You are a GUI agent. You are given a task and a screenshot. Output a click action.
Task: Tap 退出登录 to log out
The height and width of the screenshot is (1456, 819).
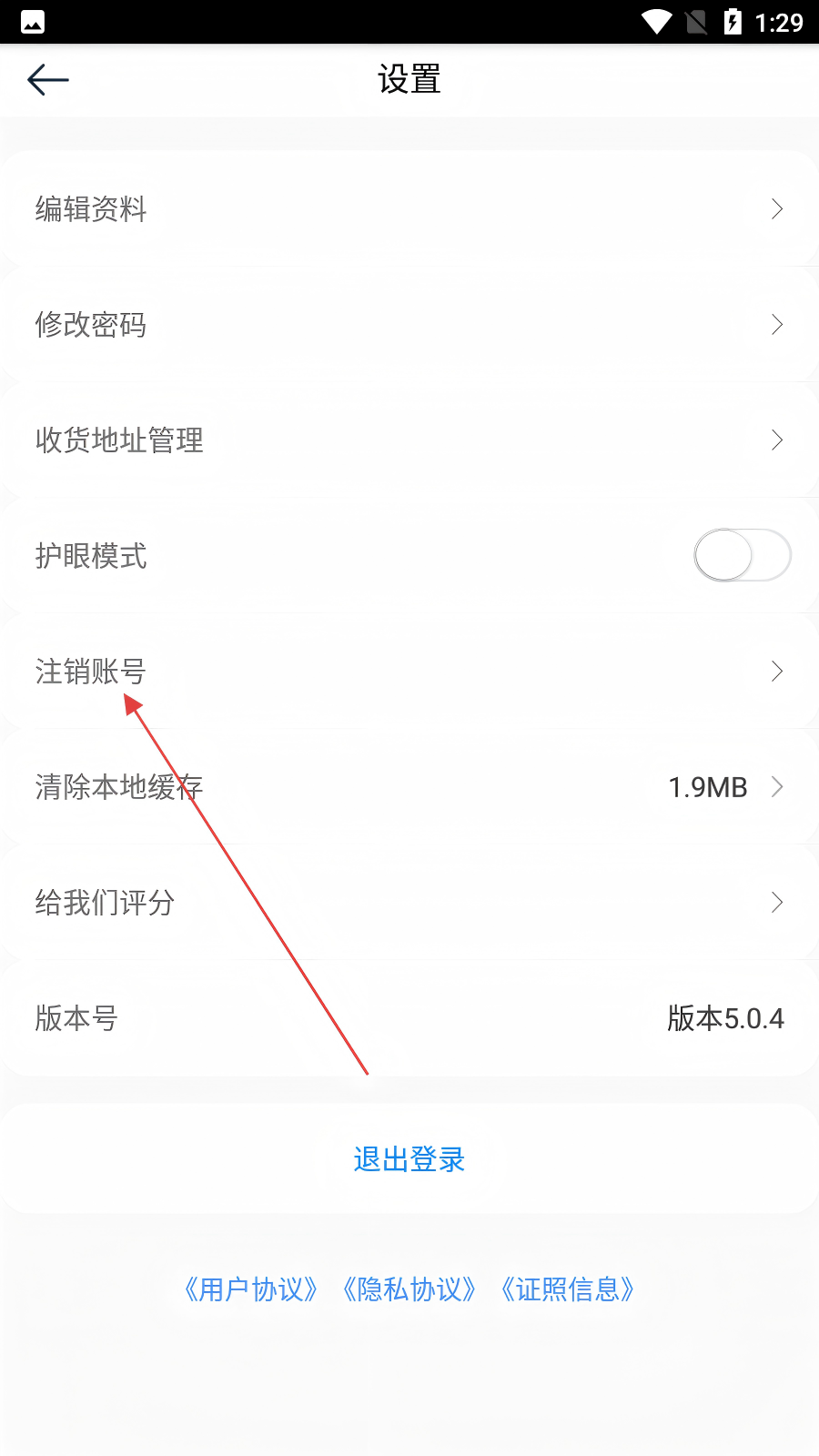tap(409, 1159)
